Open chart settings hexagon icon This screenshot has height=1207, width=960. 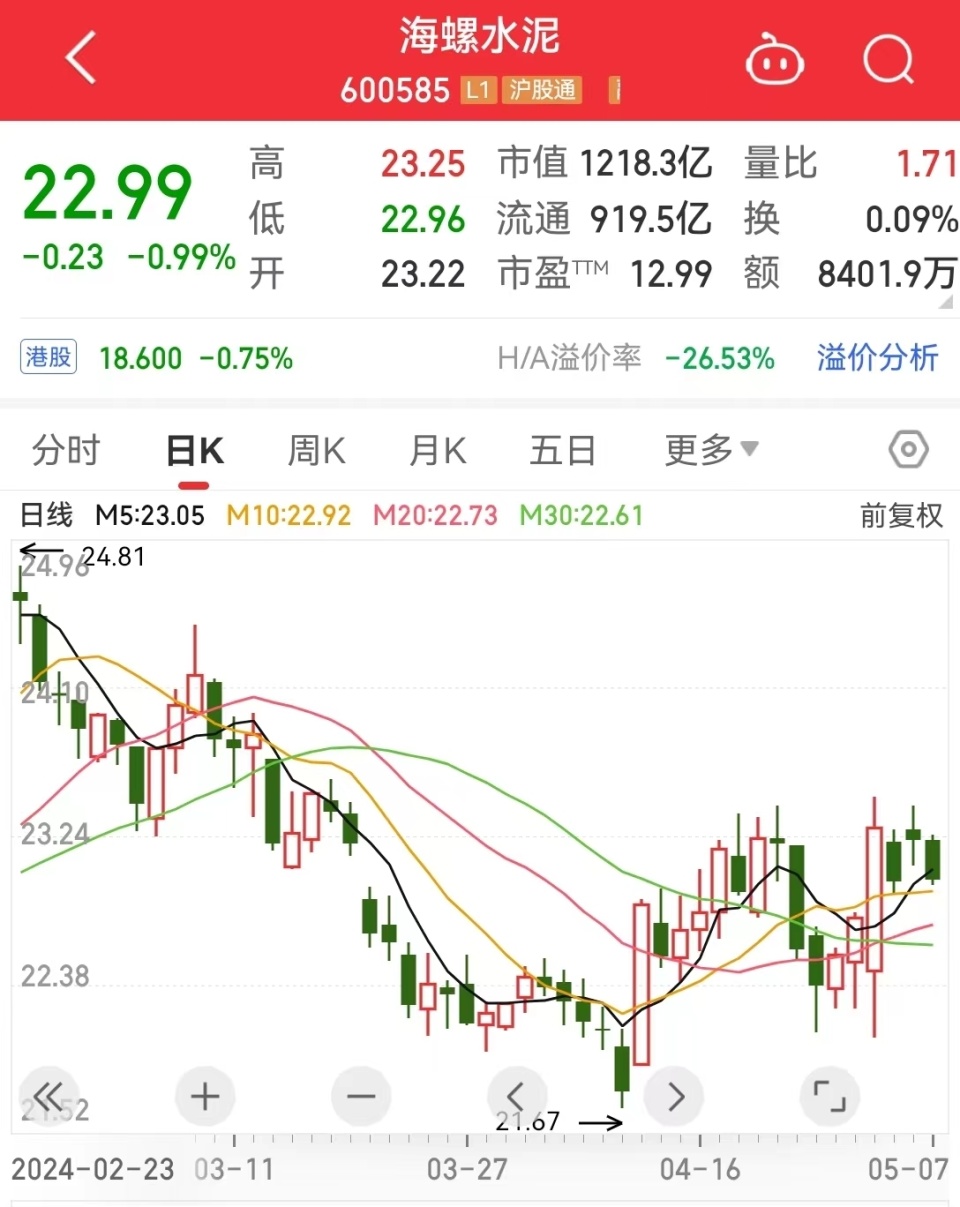(908, 451)
